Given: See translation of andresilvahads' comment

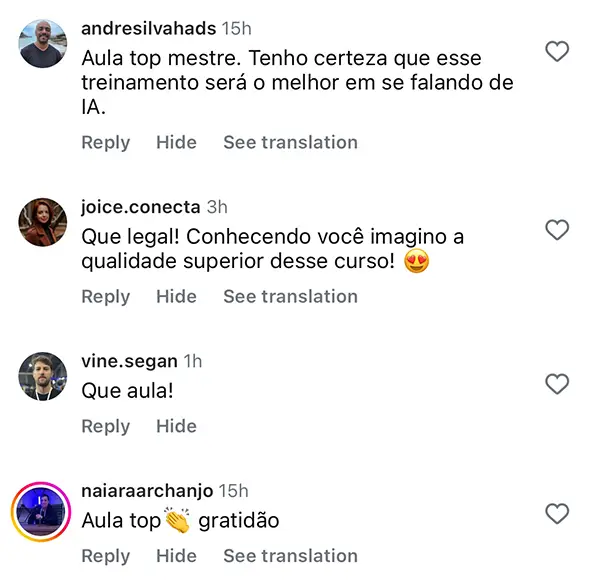Looking at the screenshot, I should click(290, 142).
